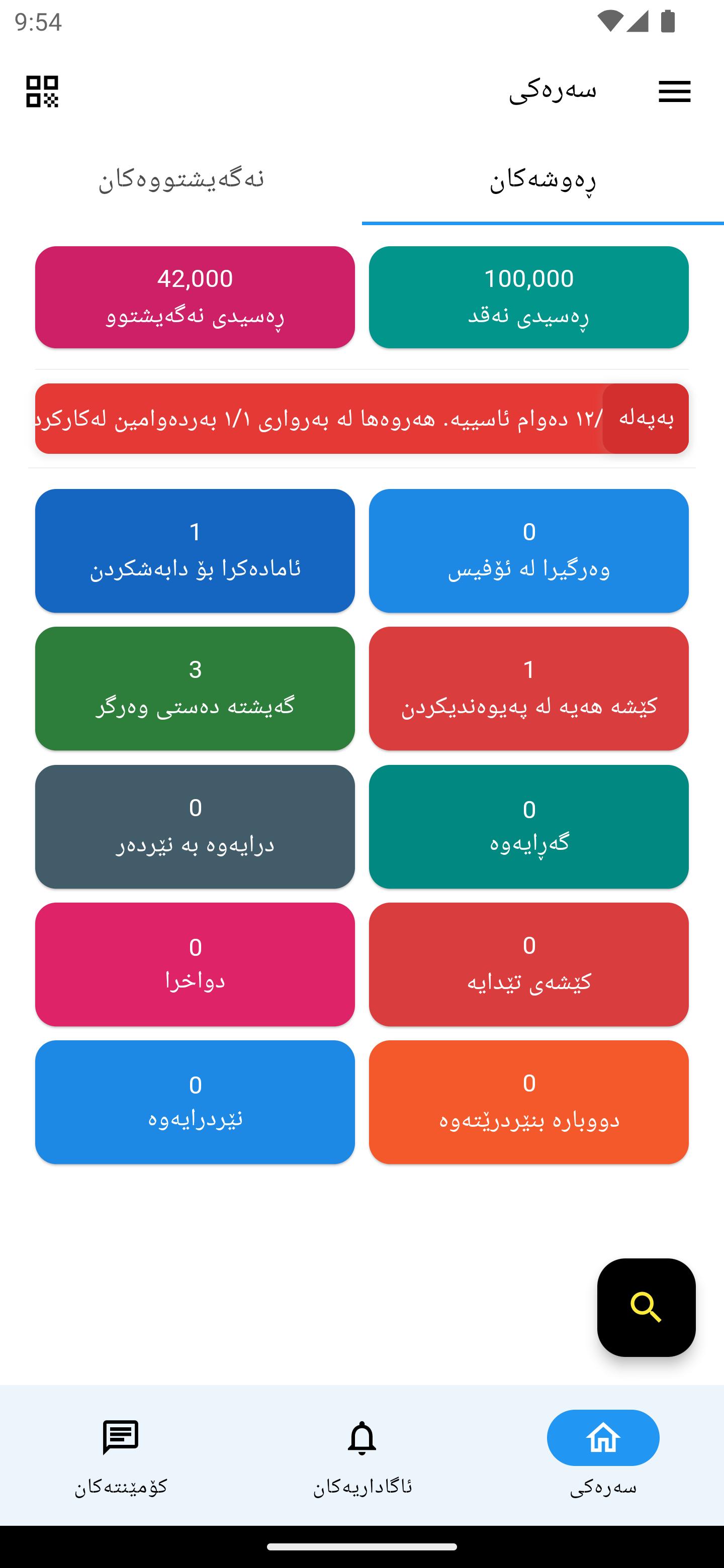Viewport: 724px width, 1568px height.
Task: Tap the سەرەکی home tab in bottom bar
Action: [x=603, y=1455]
